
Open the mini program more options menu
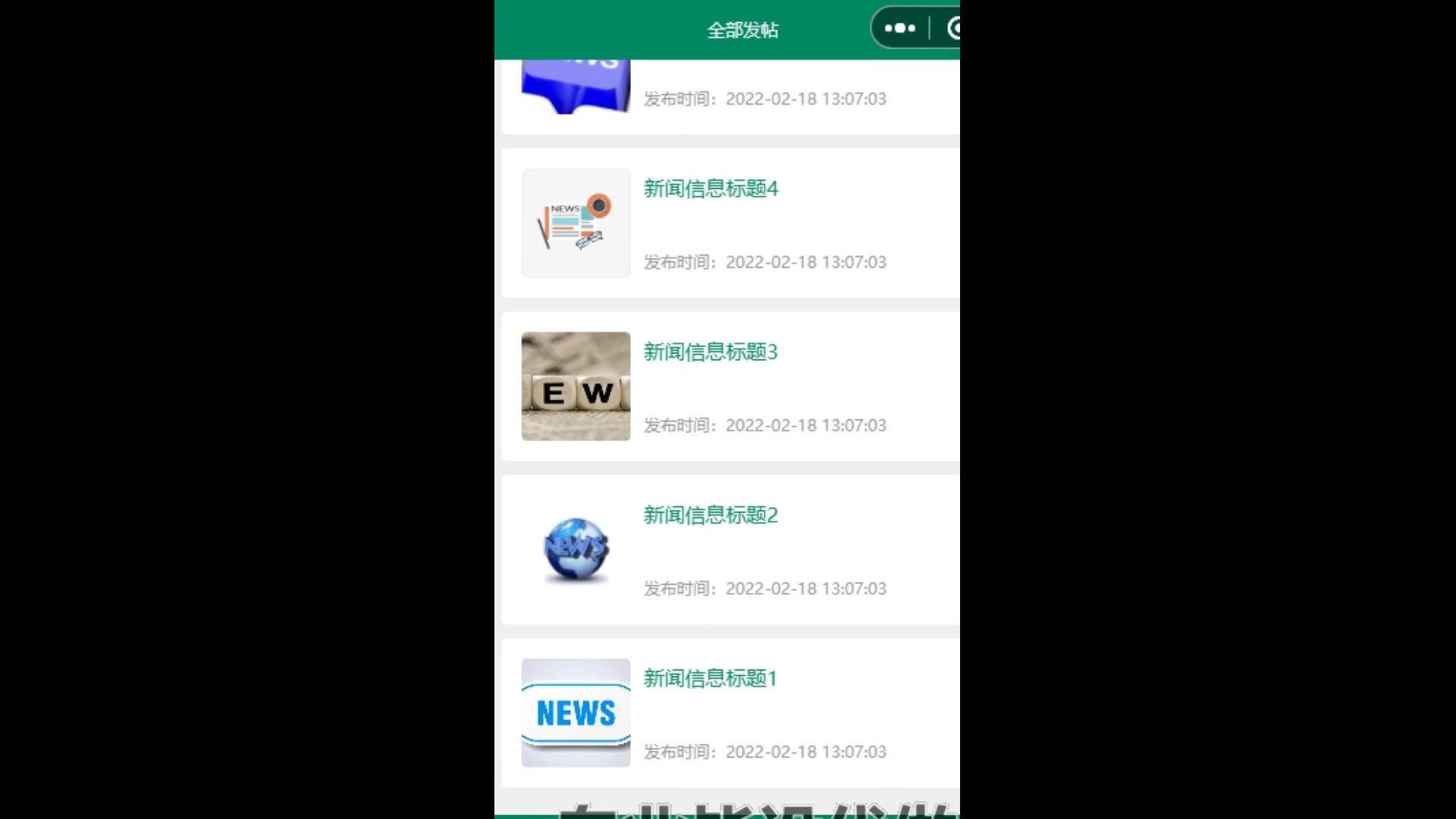pyautogui.click(x=900, y=29)
